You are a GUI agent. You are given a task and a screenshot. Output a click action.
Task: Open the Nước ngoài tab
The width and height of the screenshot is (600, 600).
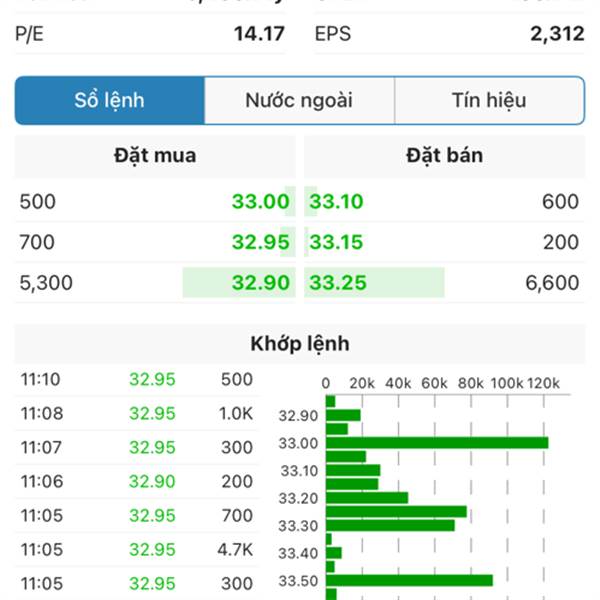pos(299,101)
